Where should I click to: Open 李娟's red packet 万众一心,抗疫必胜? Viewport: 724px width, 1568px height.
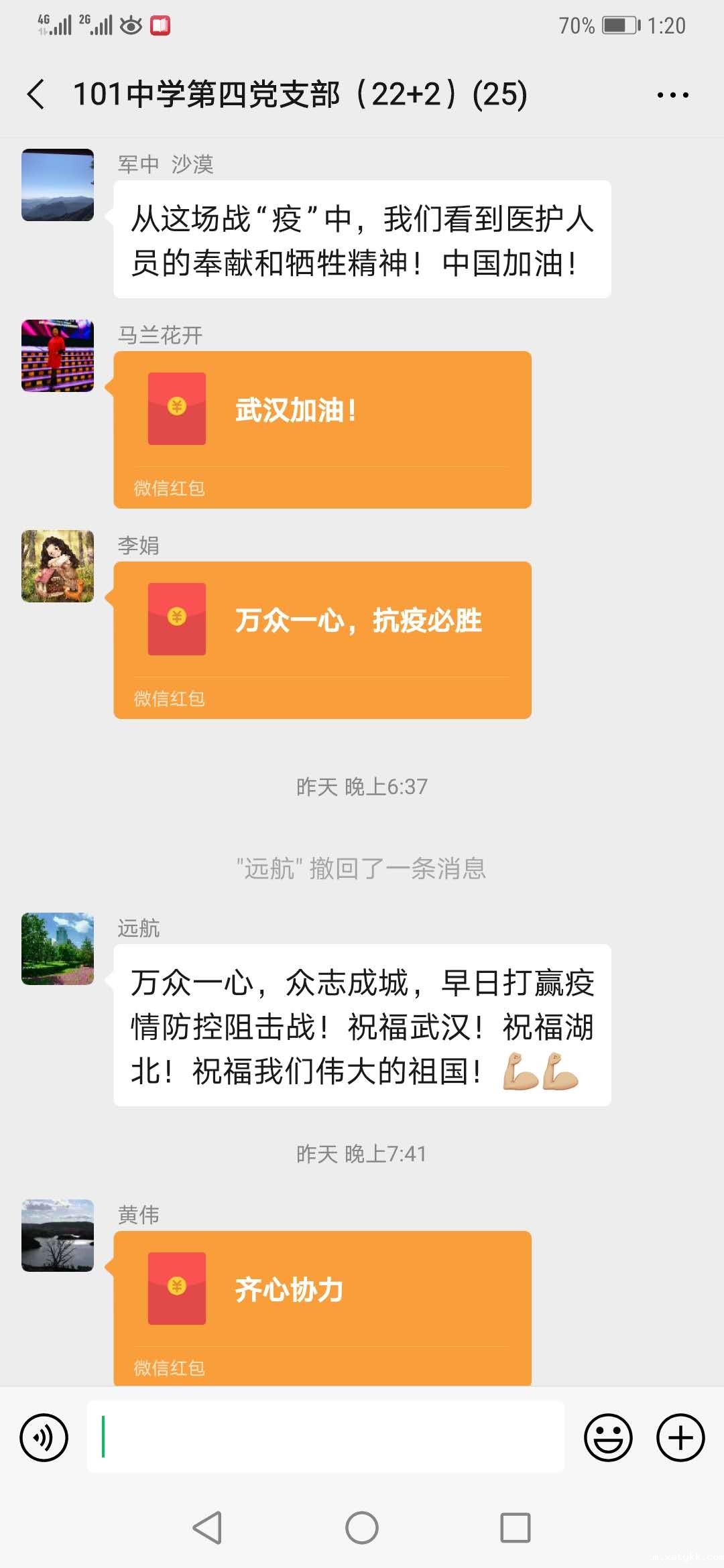coord(322,639)
